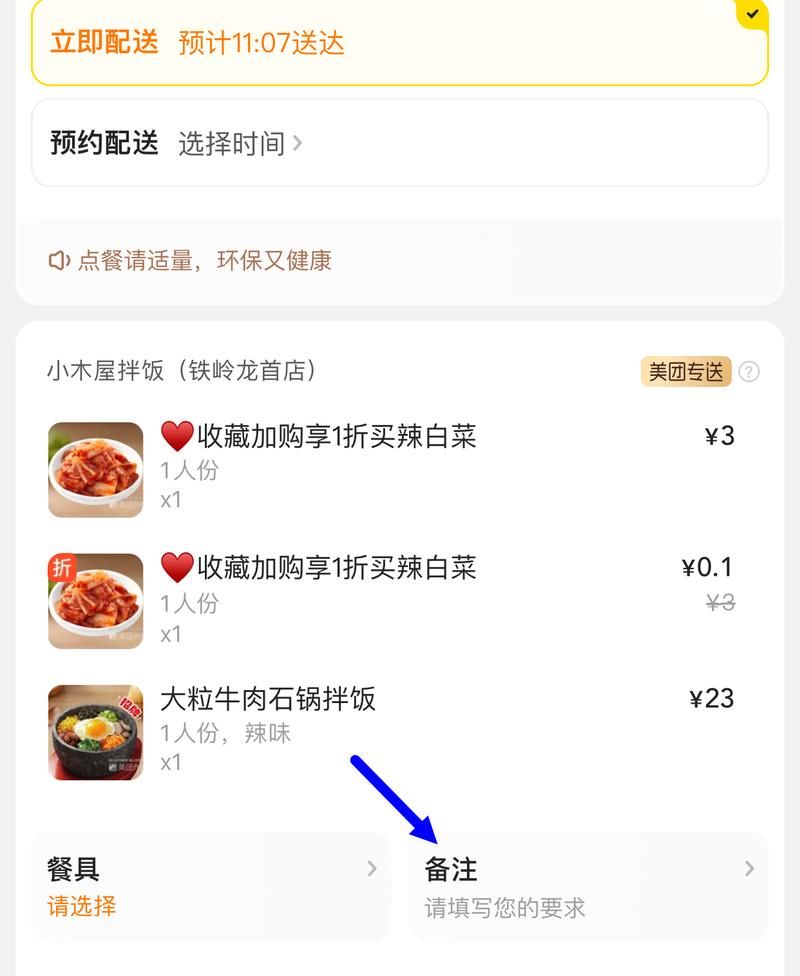Image resolution: width=800 pixels, height=976 pixels.
Task: Open 预约配送 to choose a delivery time
Action: pyautogui.click(x=400, y=143)
